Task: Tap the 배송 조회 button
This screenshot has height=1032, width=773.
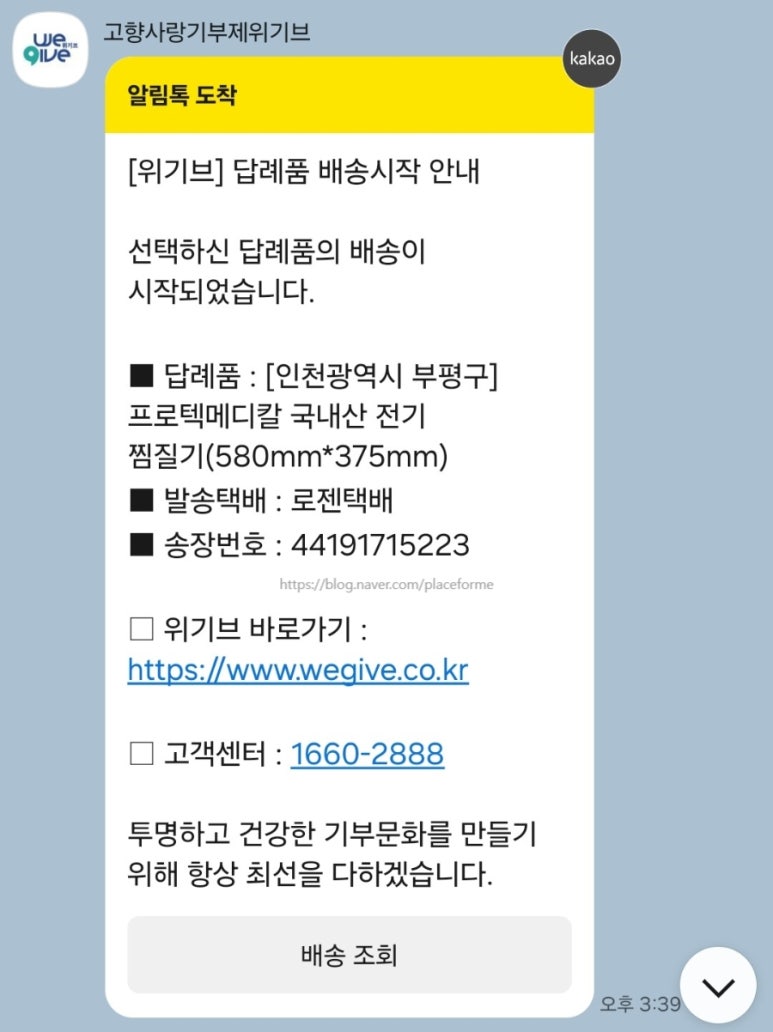Action: click(x=349, y=955)
